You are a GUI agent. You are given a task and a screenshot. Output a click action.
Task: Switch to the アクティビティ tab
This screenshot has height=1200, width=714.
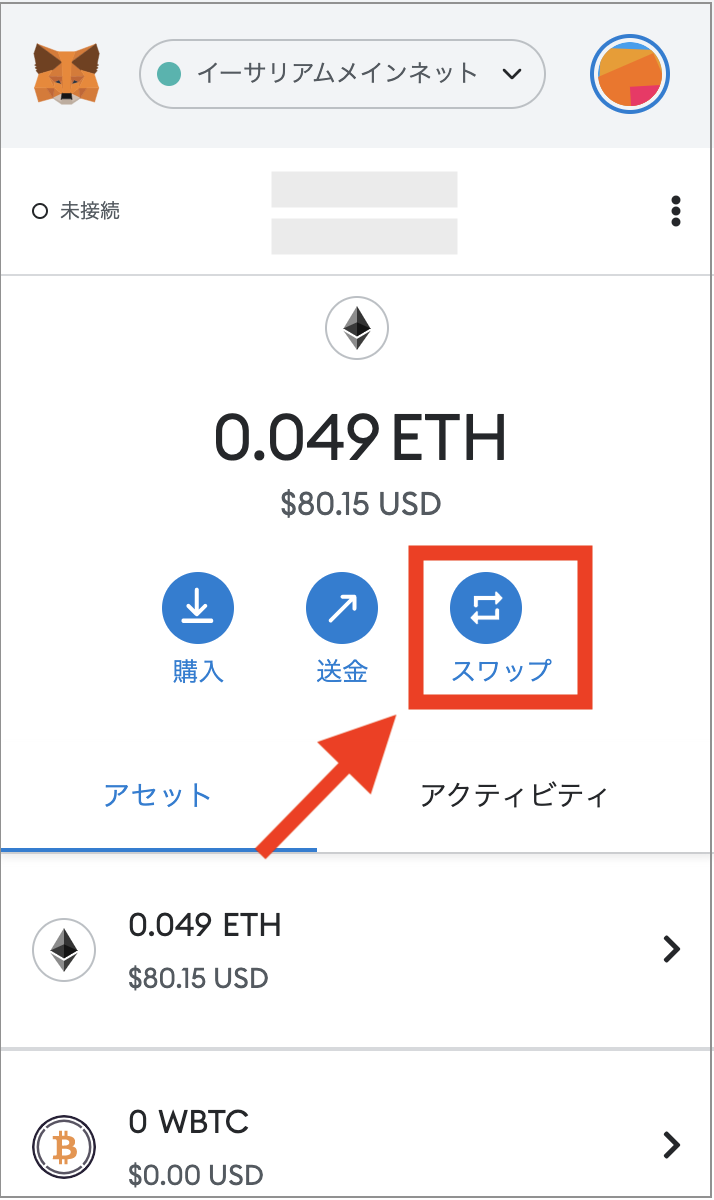514,795
